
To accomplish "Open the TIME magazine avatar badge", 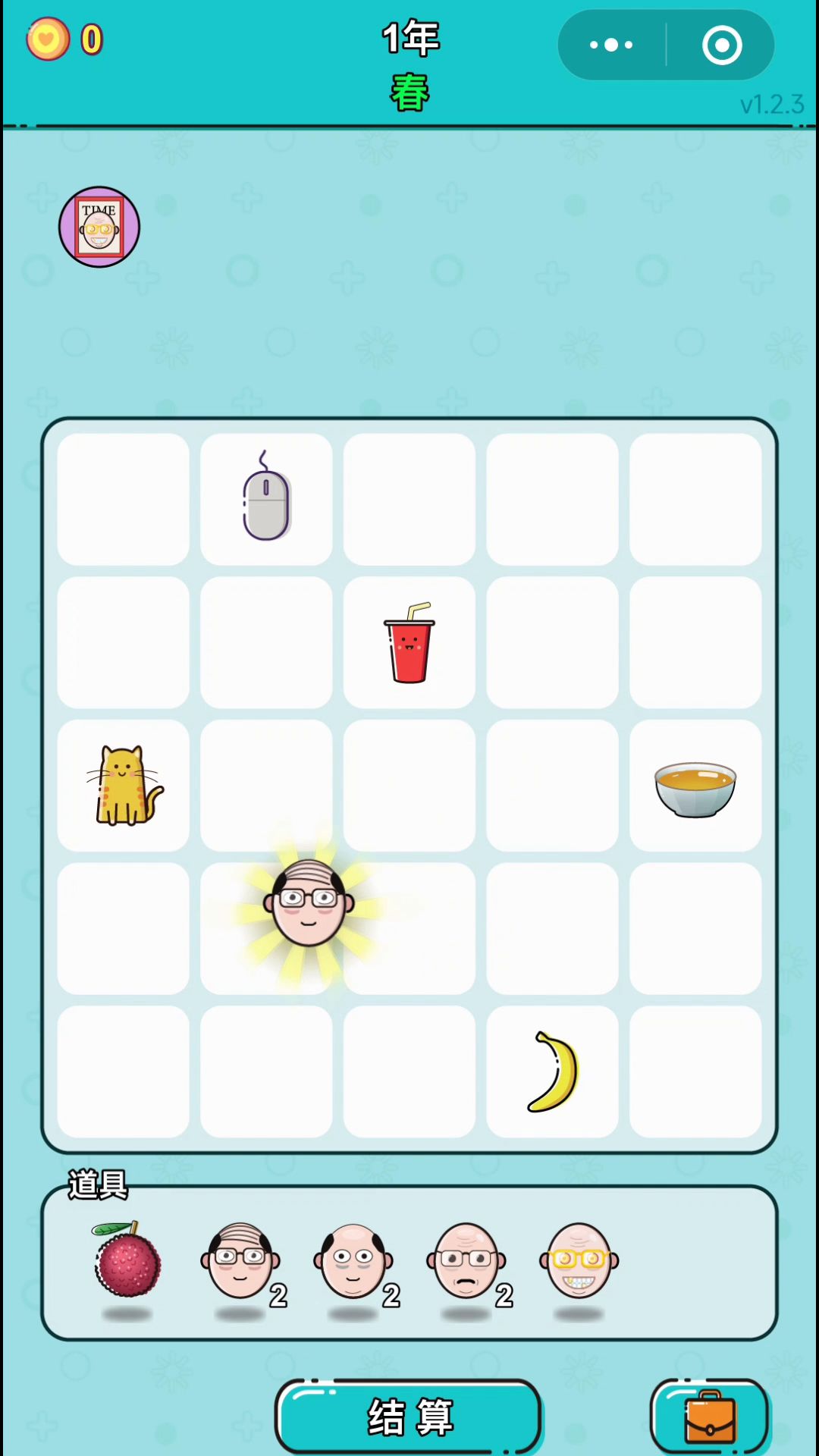I will [99, 227].
